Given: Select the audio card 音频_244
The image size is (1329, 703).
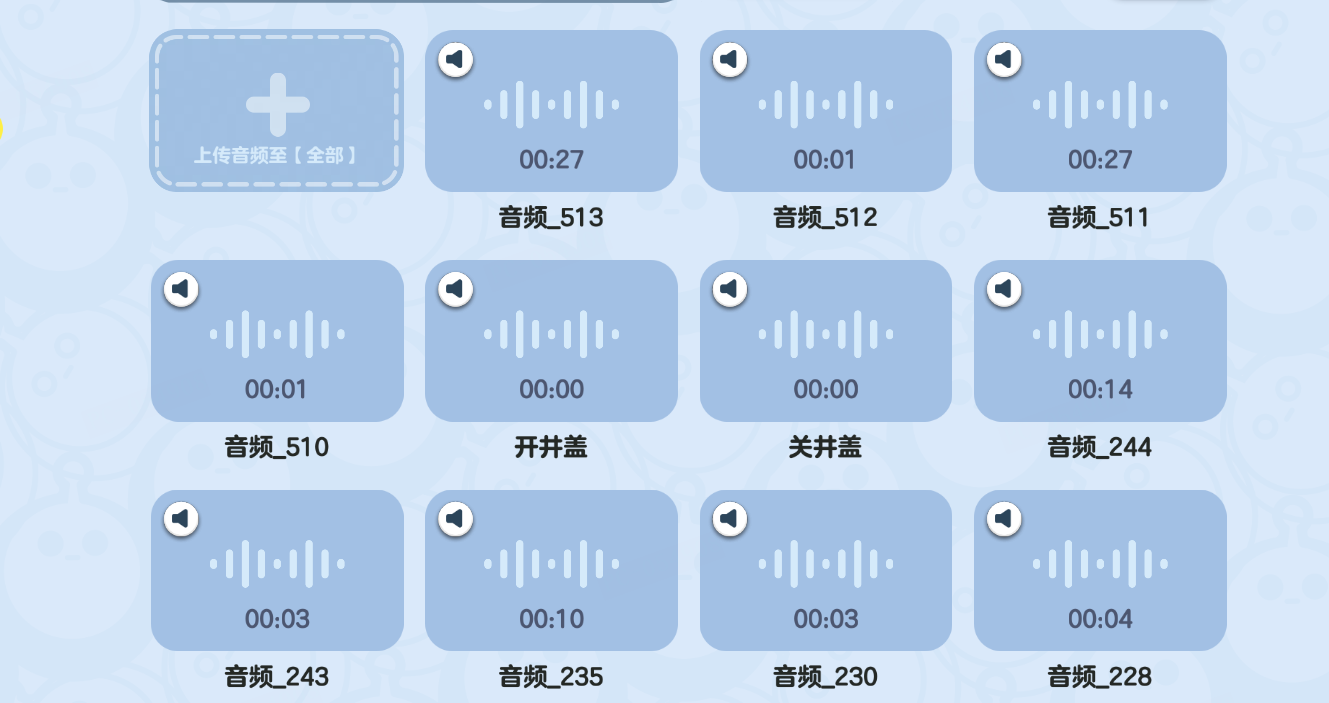Looking at the screenshot, I should (x=1100, y=342).
